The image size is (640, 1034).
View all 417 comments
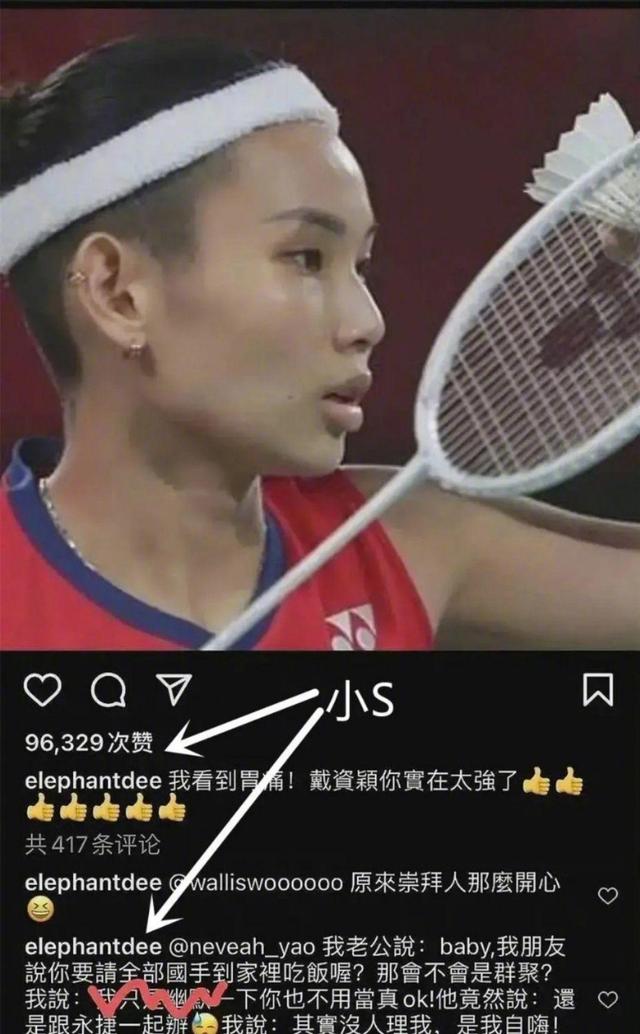pos(92,845)
